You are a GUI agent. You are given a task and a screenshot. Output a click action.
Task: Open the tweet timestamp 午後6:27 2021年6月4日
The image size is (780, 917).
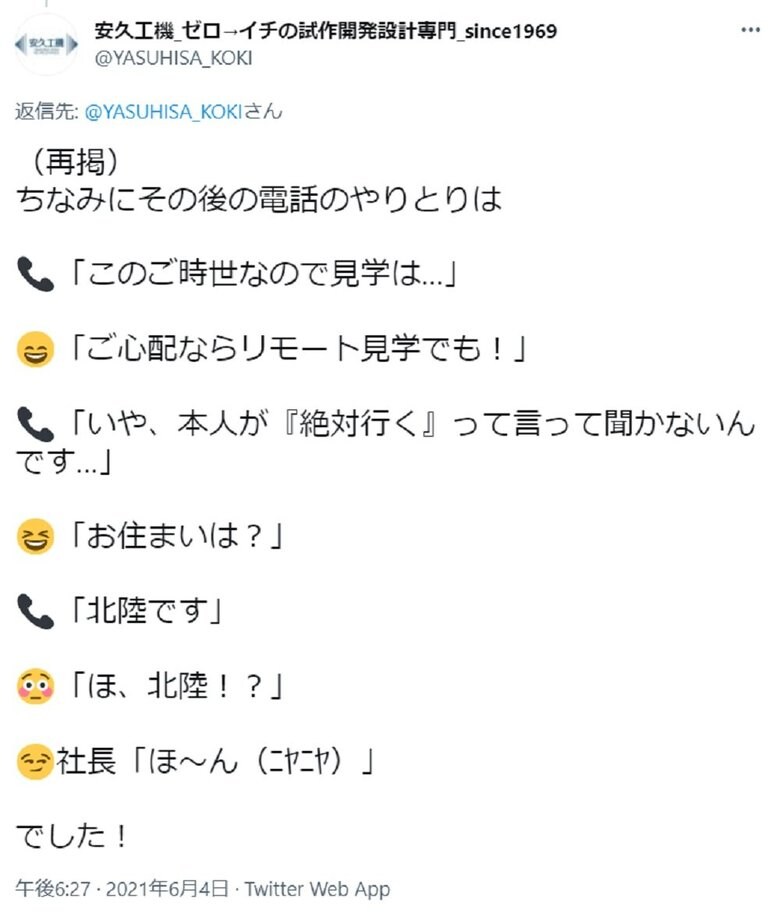(x=125, y=888)
